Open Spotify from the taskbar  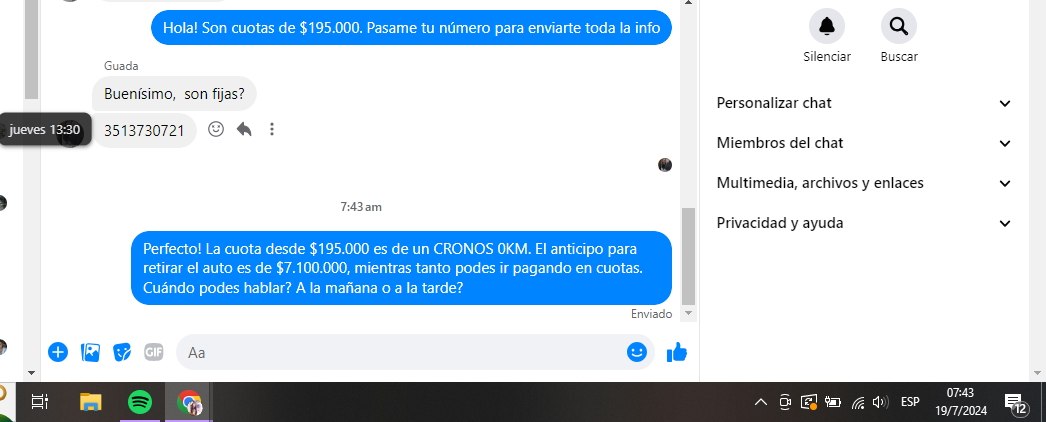[139, 402]
